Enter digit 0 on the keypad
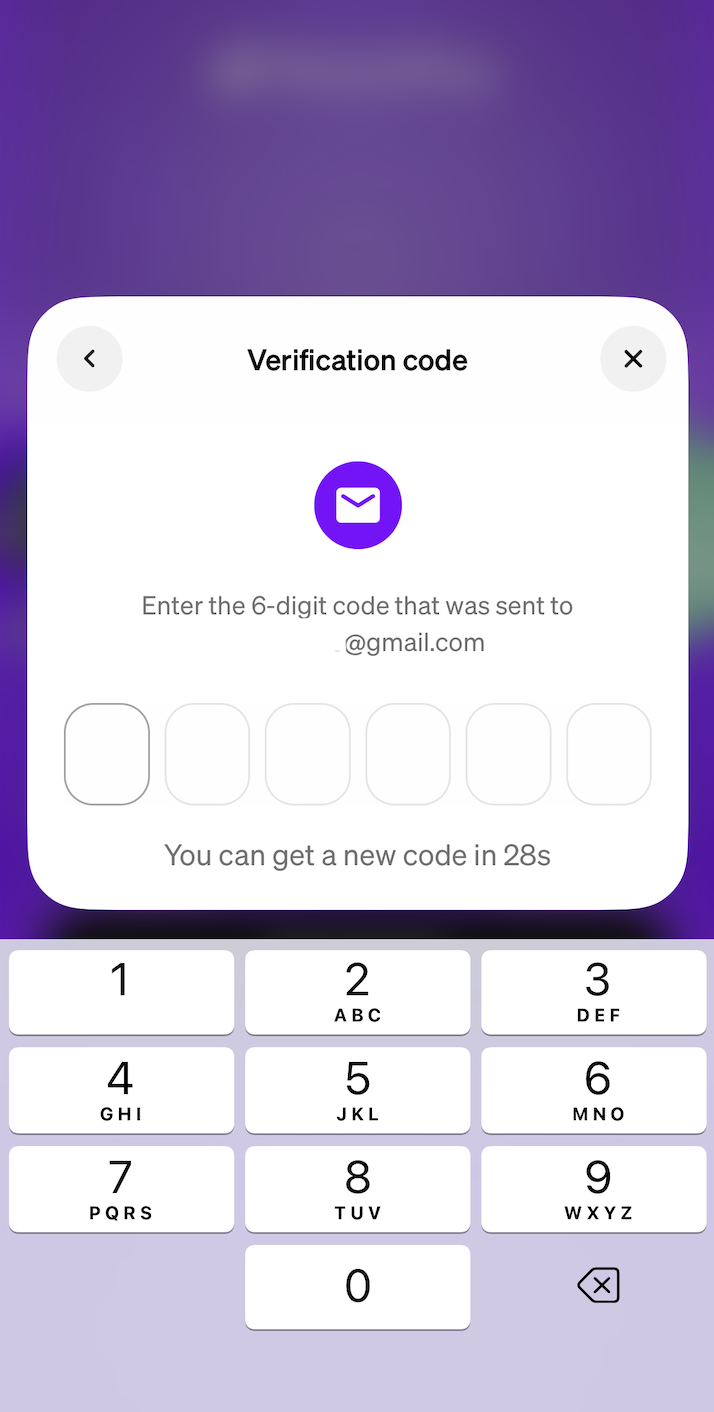This screenshot has height=1412, width=714. pos(357,1286)
